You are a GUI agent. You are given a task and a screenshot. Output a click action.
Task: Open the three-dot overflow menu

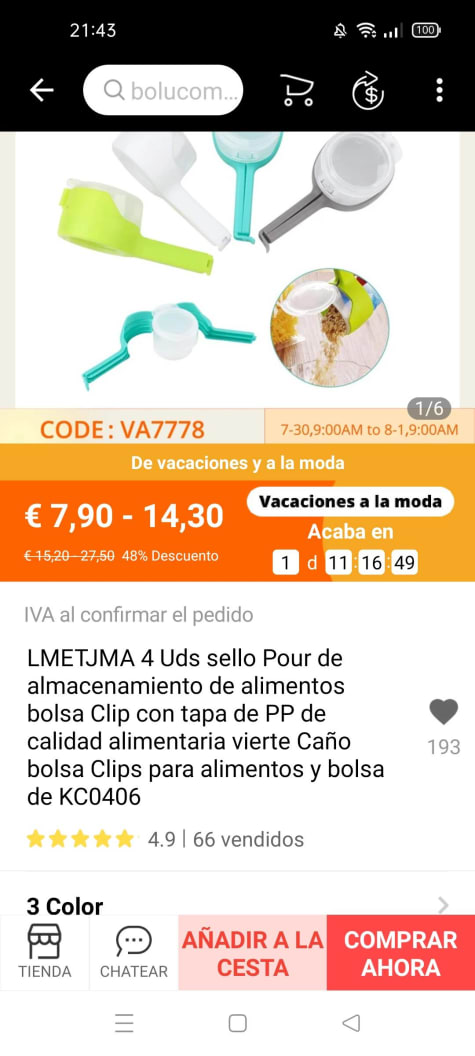point(439,90)
